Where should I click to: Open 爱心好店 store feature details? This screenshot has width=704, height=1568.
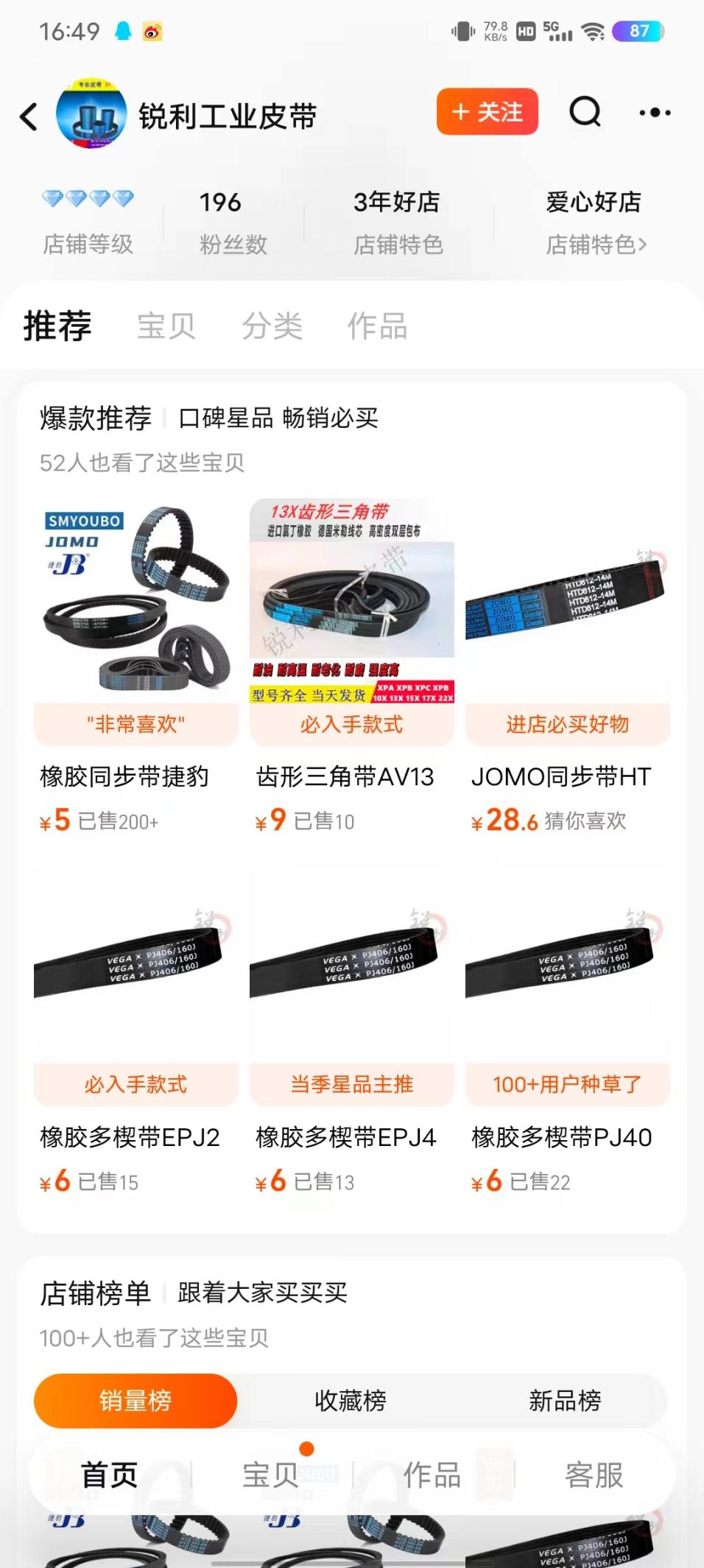click(x=595, y=221)
